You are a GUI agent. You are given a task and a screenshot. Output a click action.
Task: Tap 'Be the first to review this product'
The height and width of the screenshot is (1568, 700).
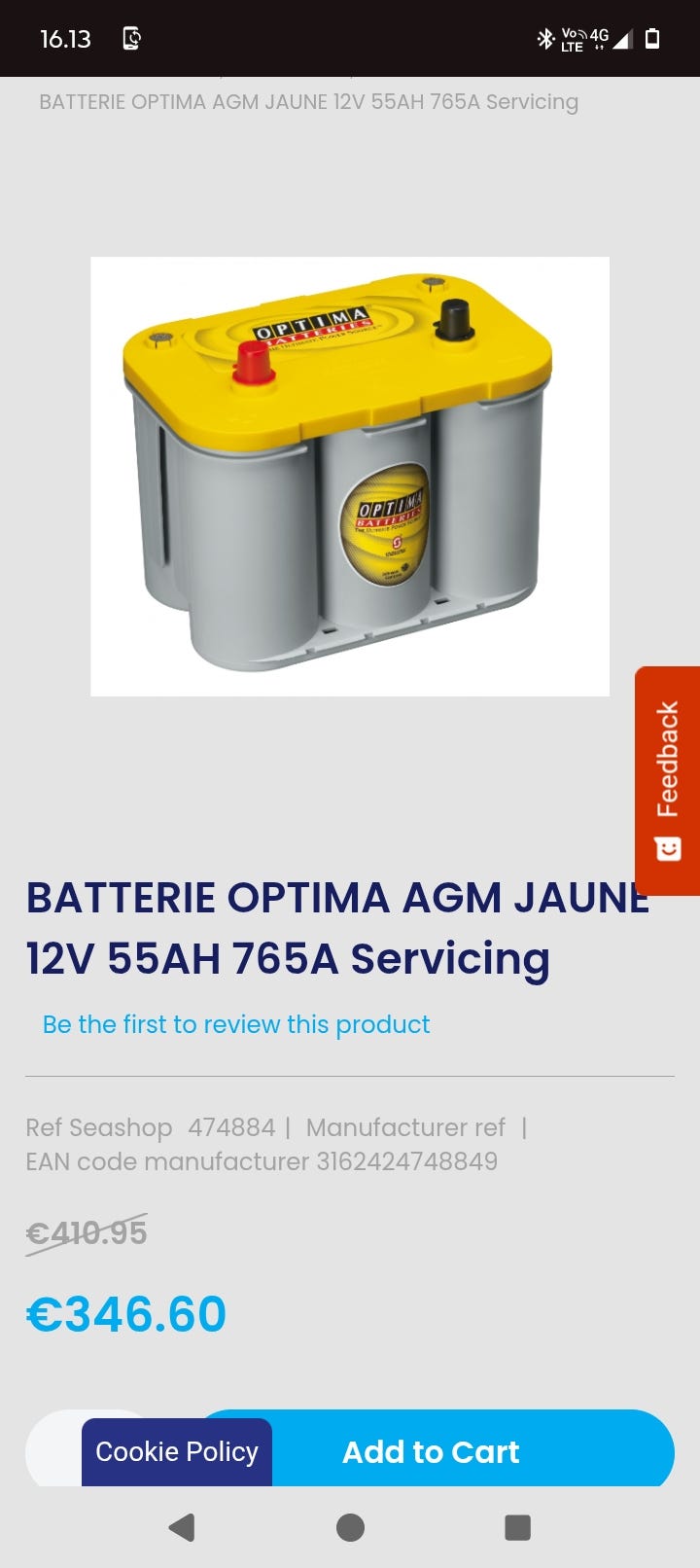click(x=236, y=1024)
